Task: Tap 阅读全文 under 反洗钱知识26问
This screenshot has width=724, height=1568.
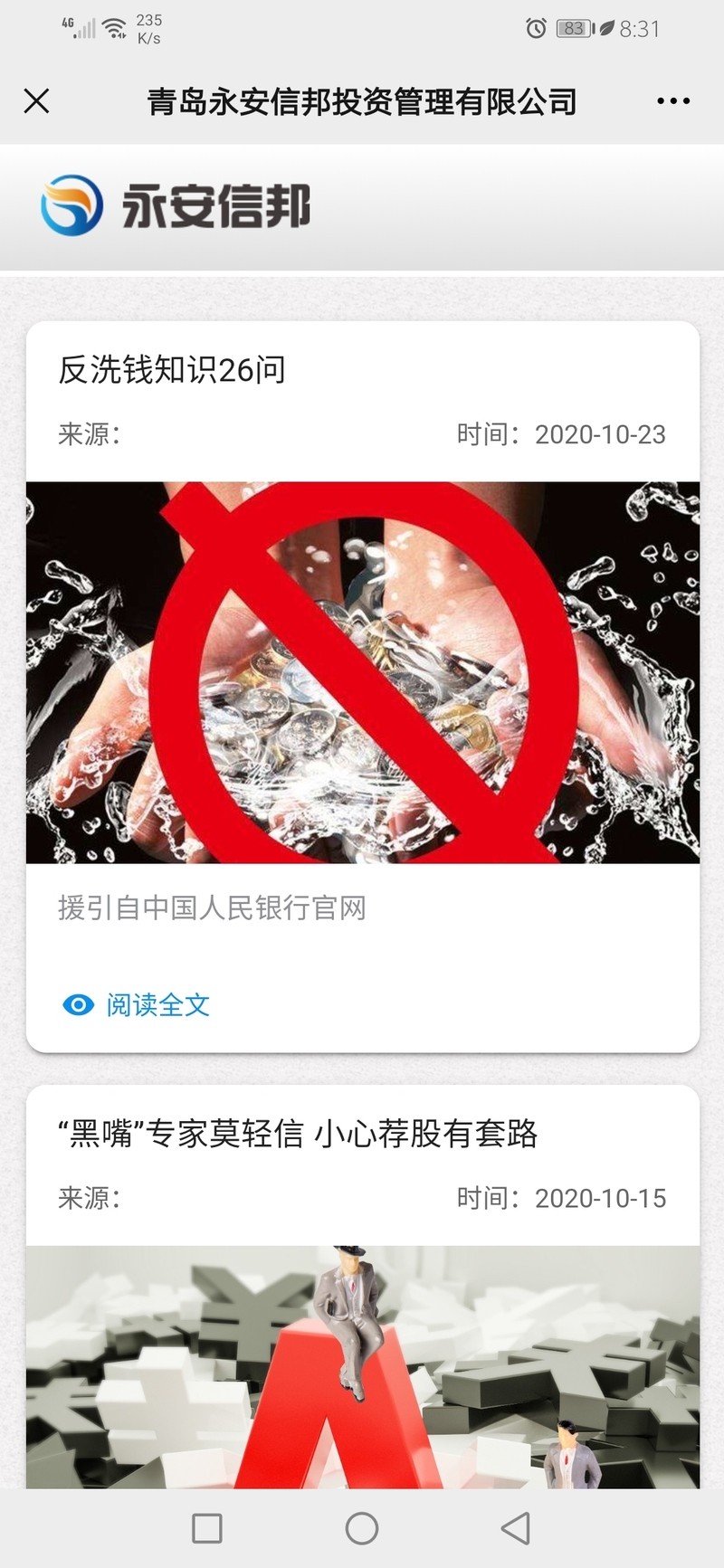Action: 137,1004
